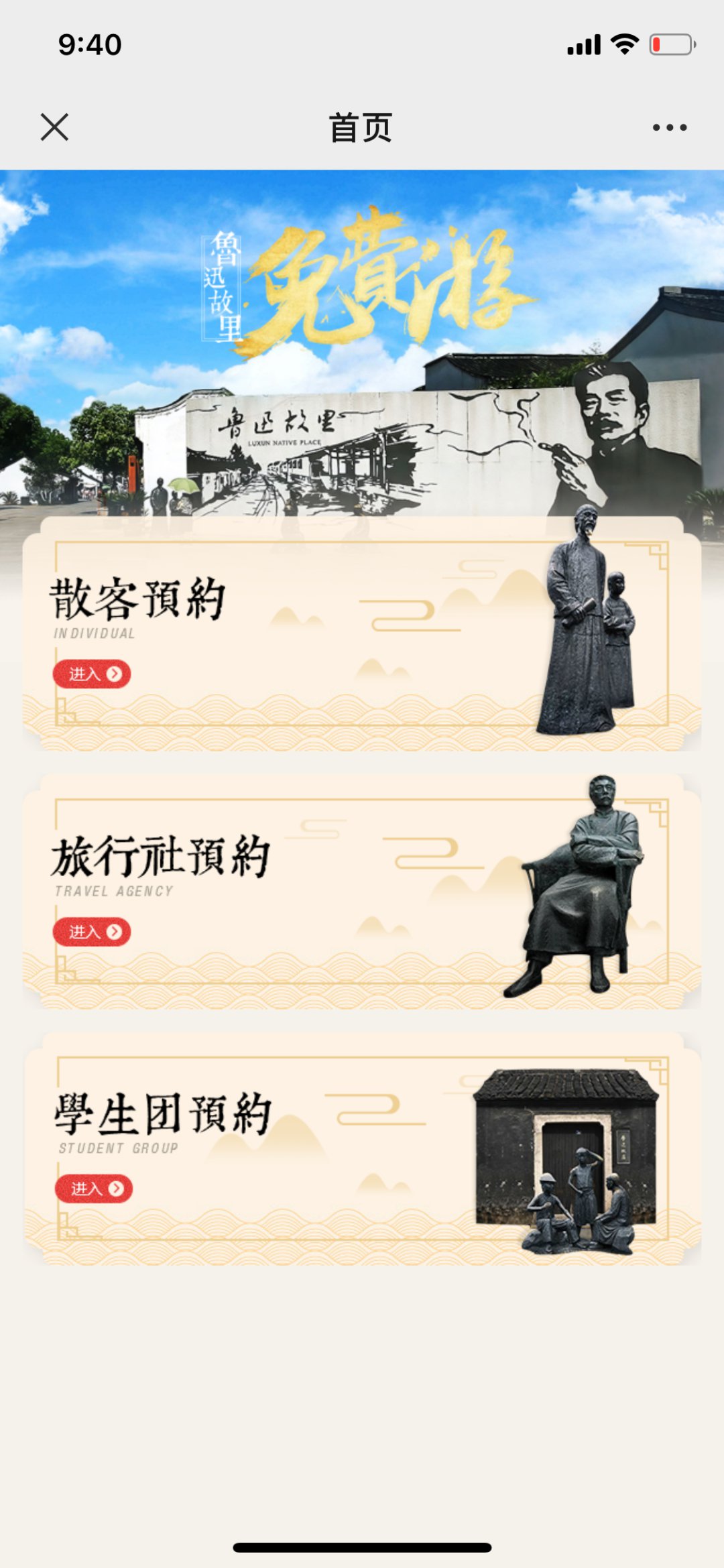Close the page with the X icon
This screenshot has width=724, height=1568.
click(54, 127)
